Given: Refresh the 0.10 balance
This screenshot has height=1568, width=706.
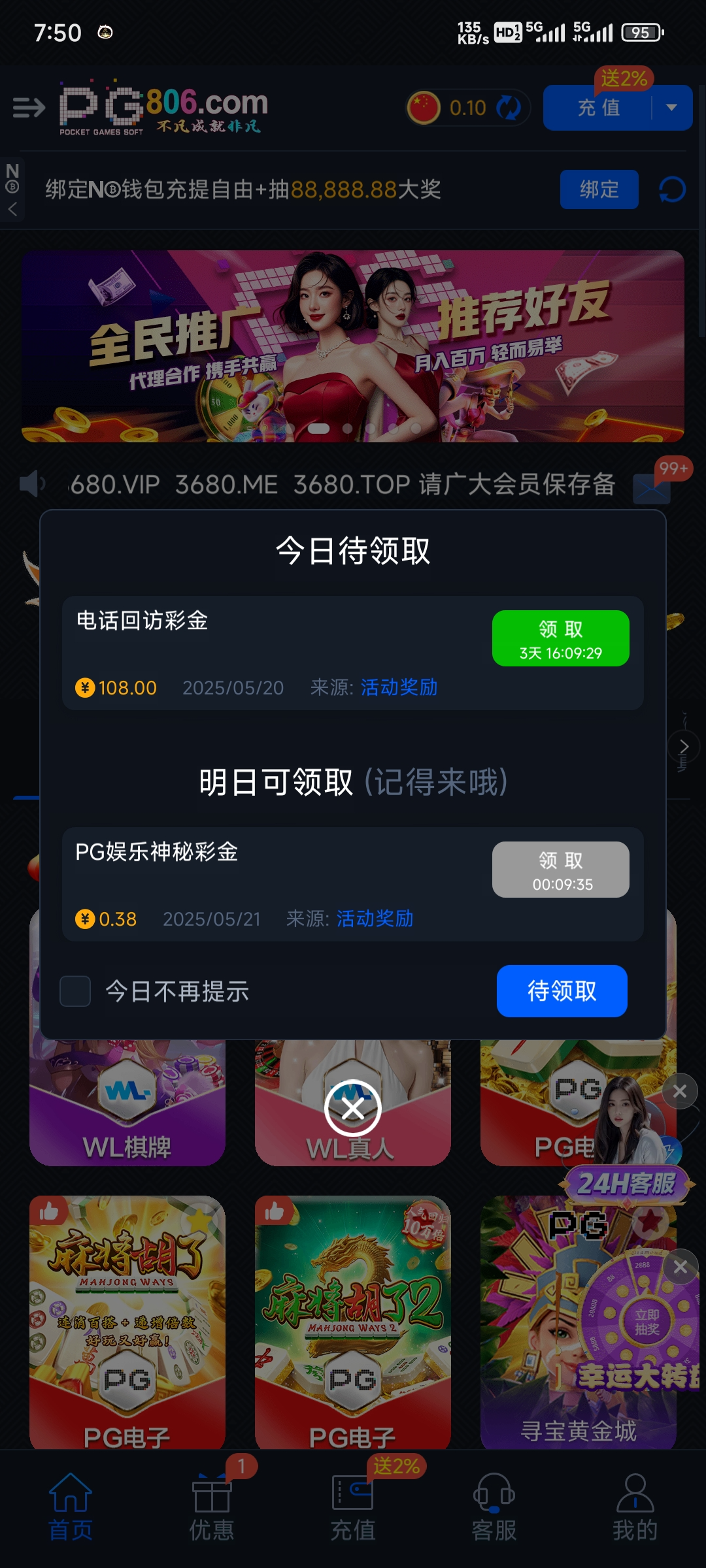Looking at the screenshot, I should coord(508,107).
